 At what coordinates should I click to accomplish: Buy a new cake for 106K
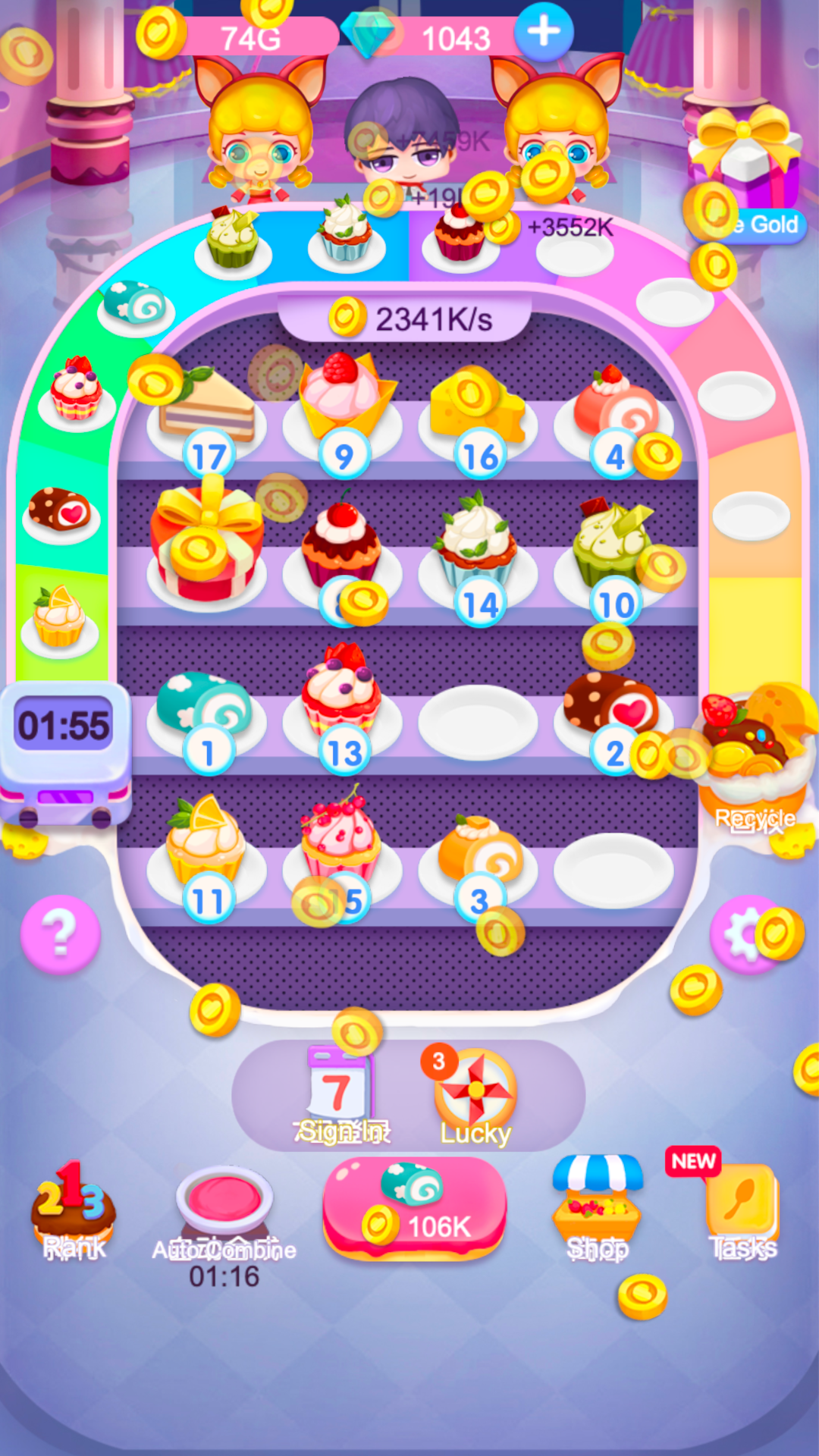click(415, 1207)
